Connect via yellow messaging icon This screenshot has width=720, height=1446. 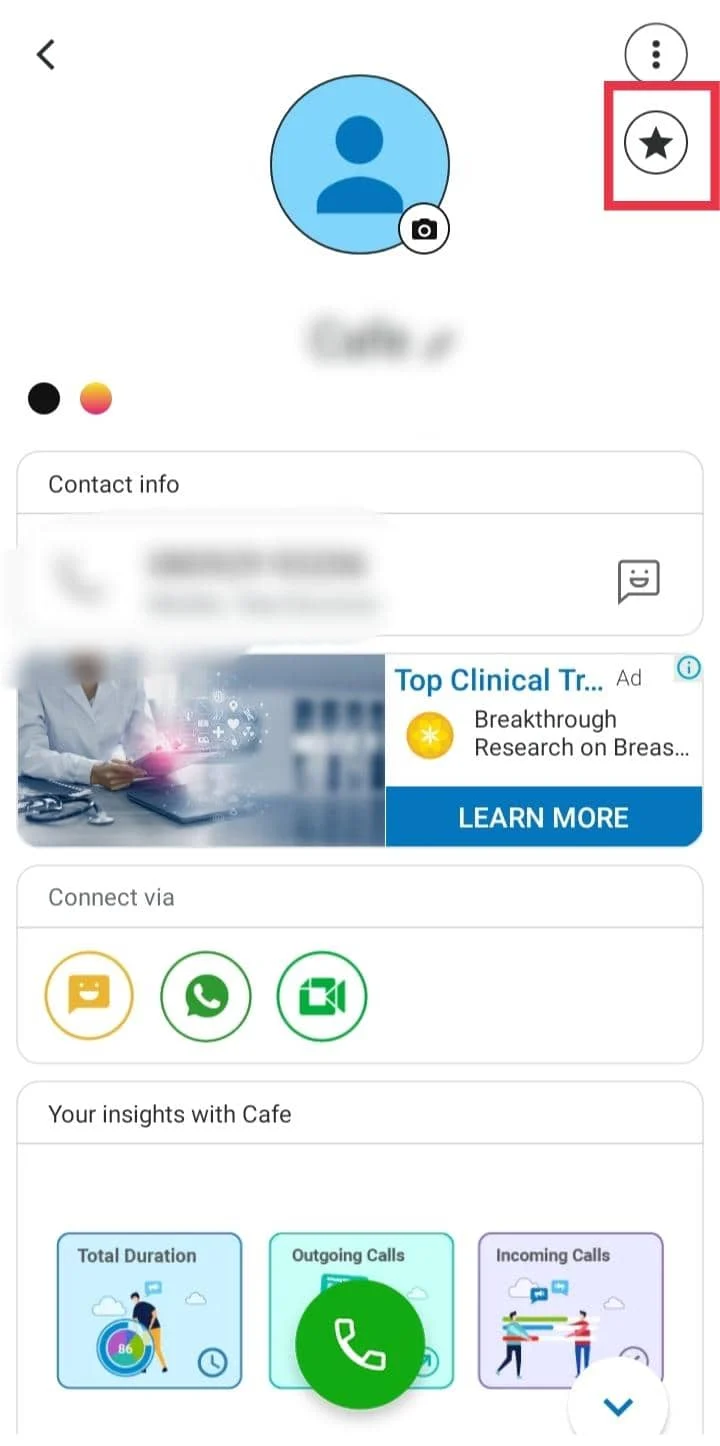point(89,996)
